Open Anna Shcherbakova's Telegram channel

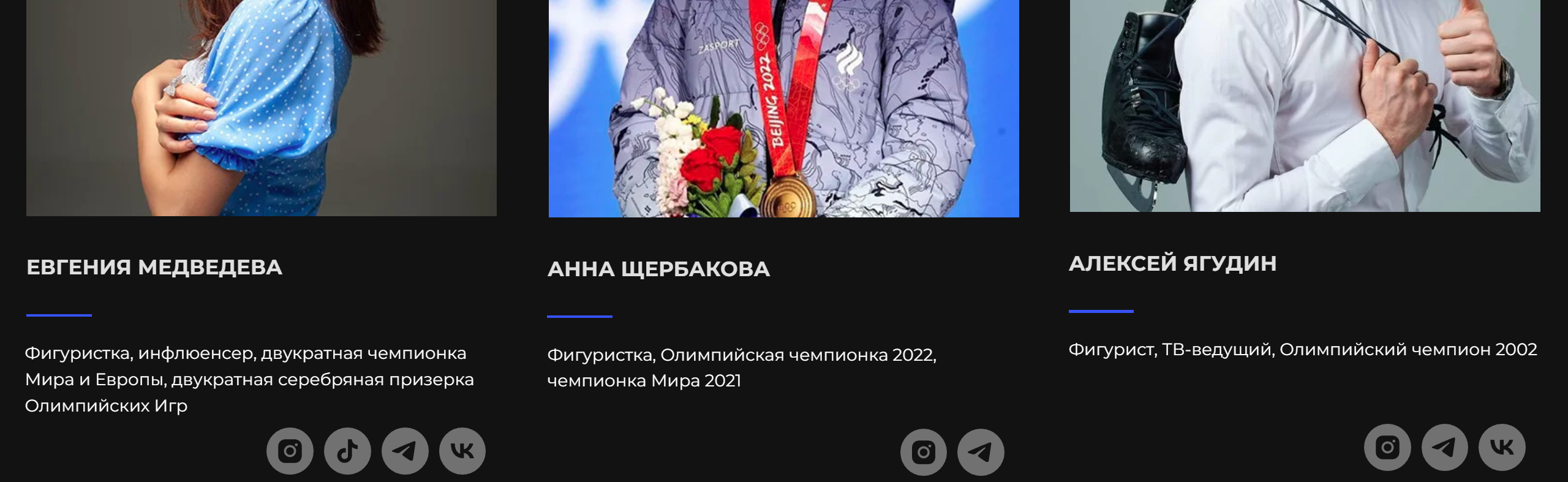click(x=981, y=453)
